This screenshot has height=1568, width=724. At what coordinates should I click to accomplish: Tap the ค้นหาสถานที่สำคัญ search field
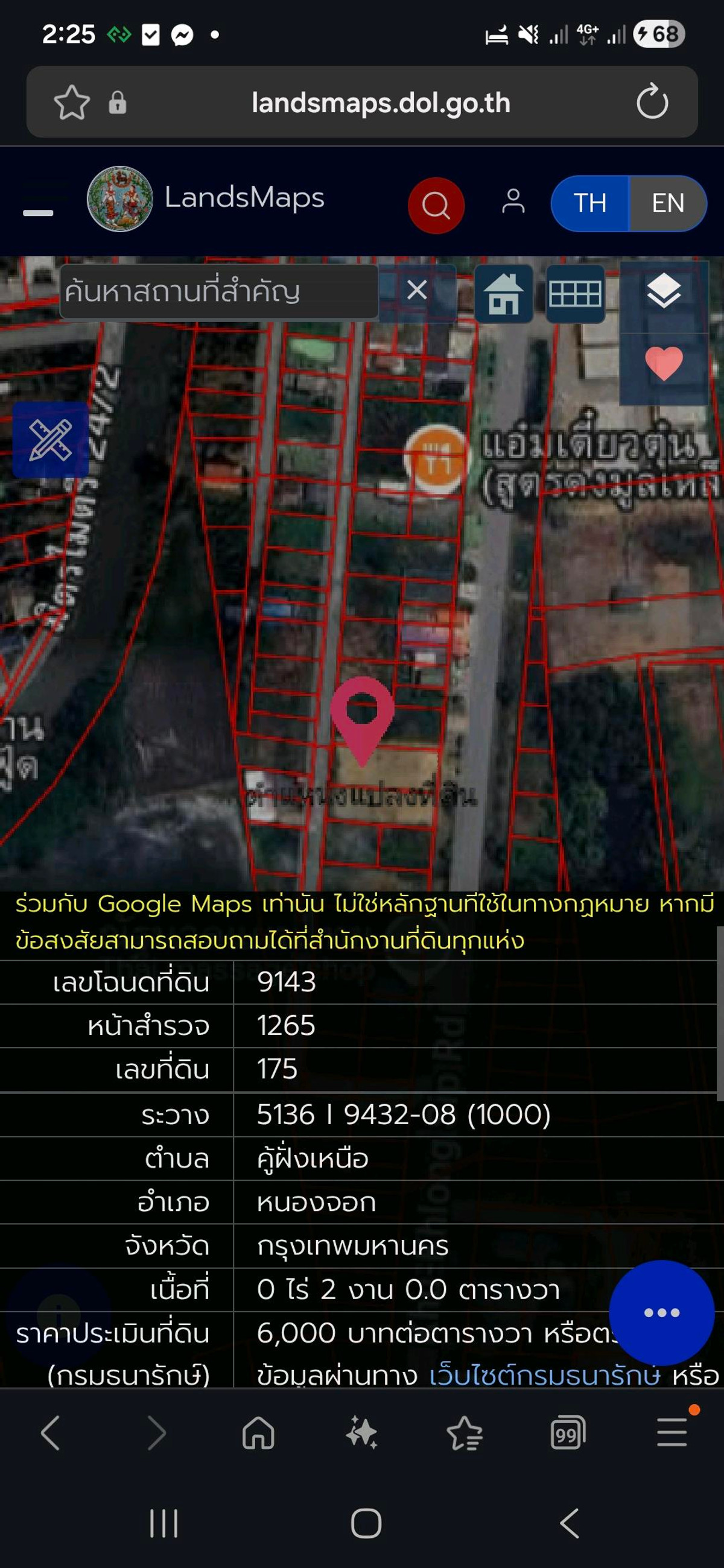click(219, 291)
